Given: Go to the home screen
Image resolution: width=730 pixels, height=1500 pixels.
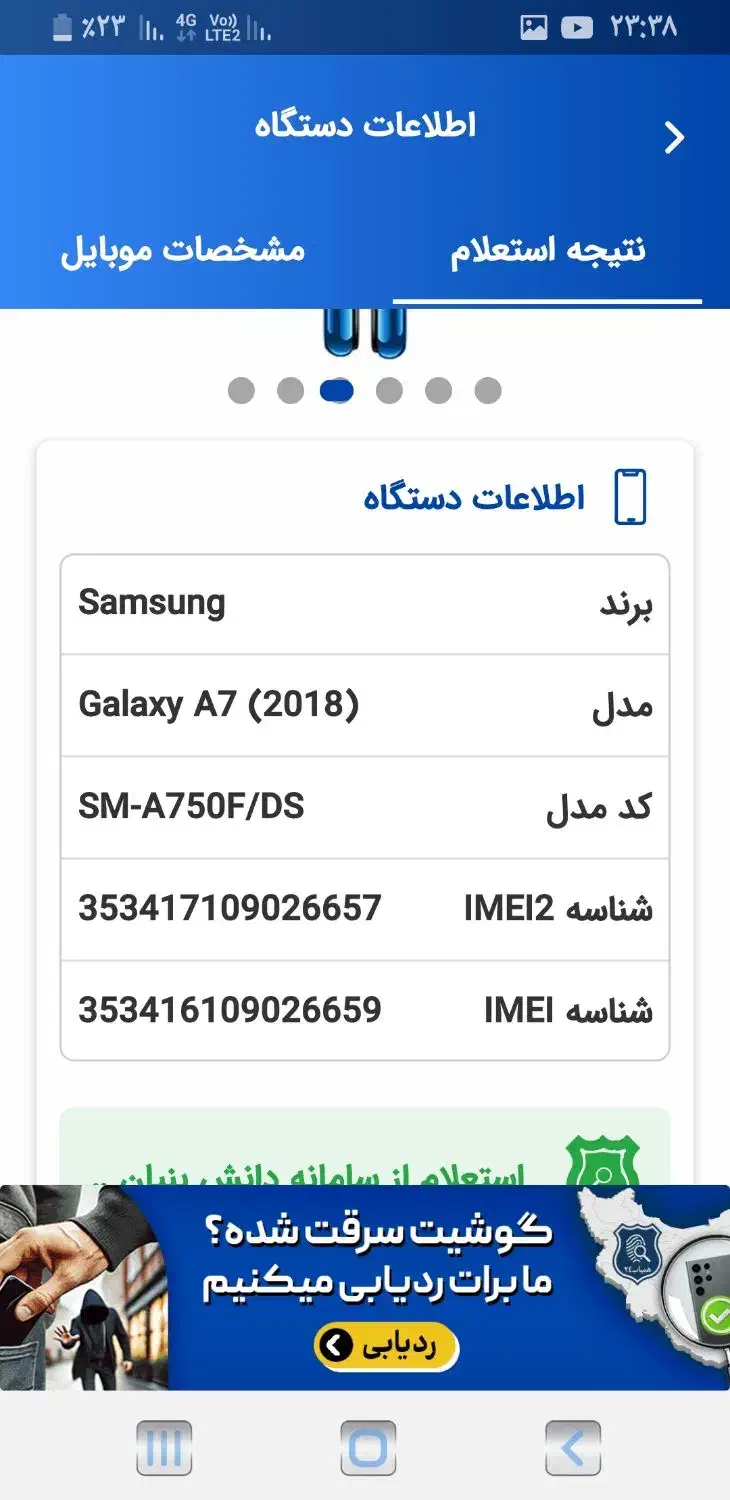Looking at the screenshot, I should pyautogui.click(x=367, y=1447).
